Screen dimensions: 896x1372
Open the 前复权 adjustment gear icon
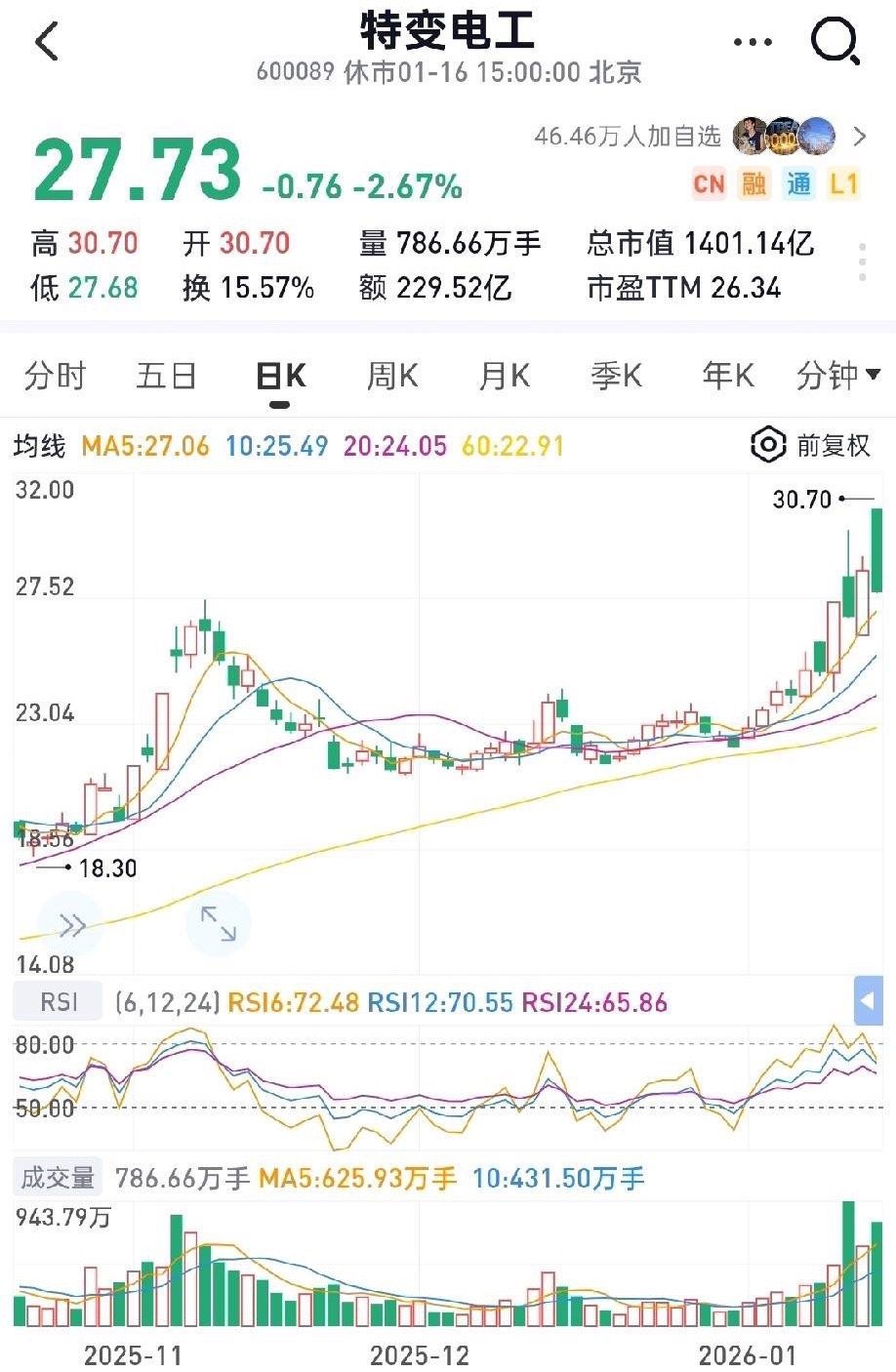click(x=767, y=445)
